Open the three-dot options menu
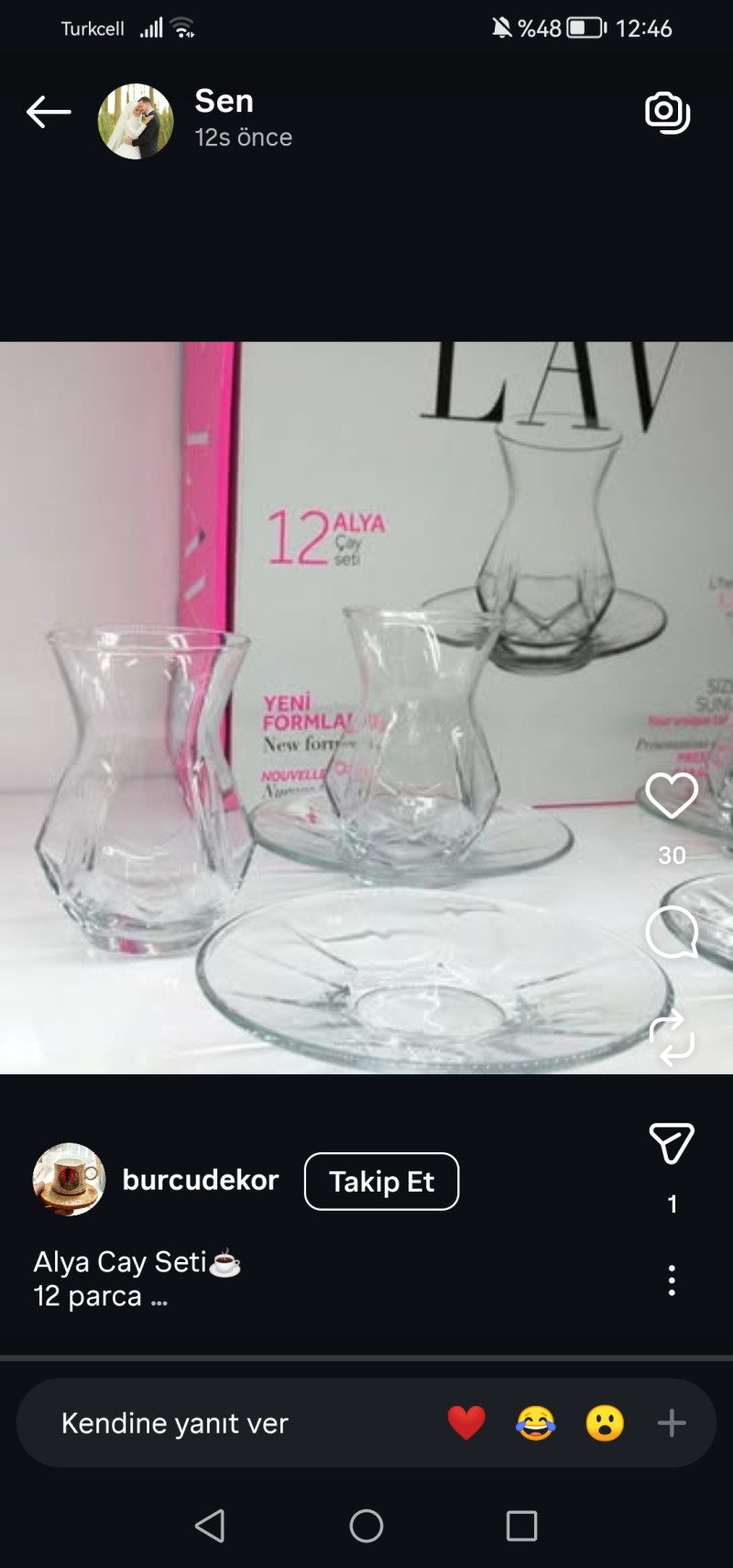 point(672,1279)
